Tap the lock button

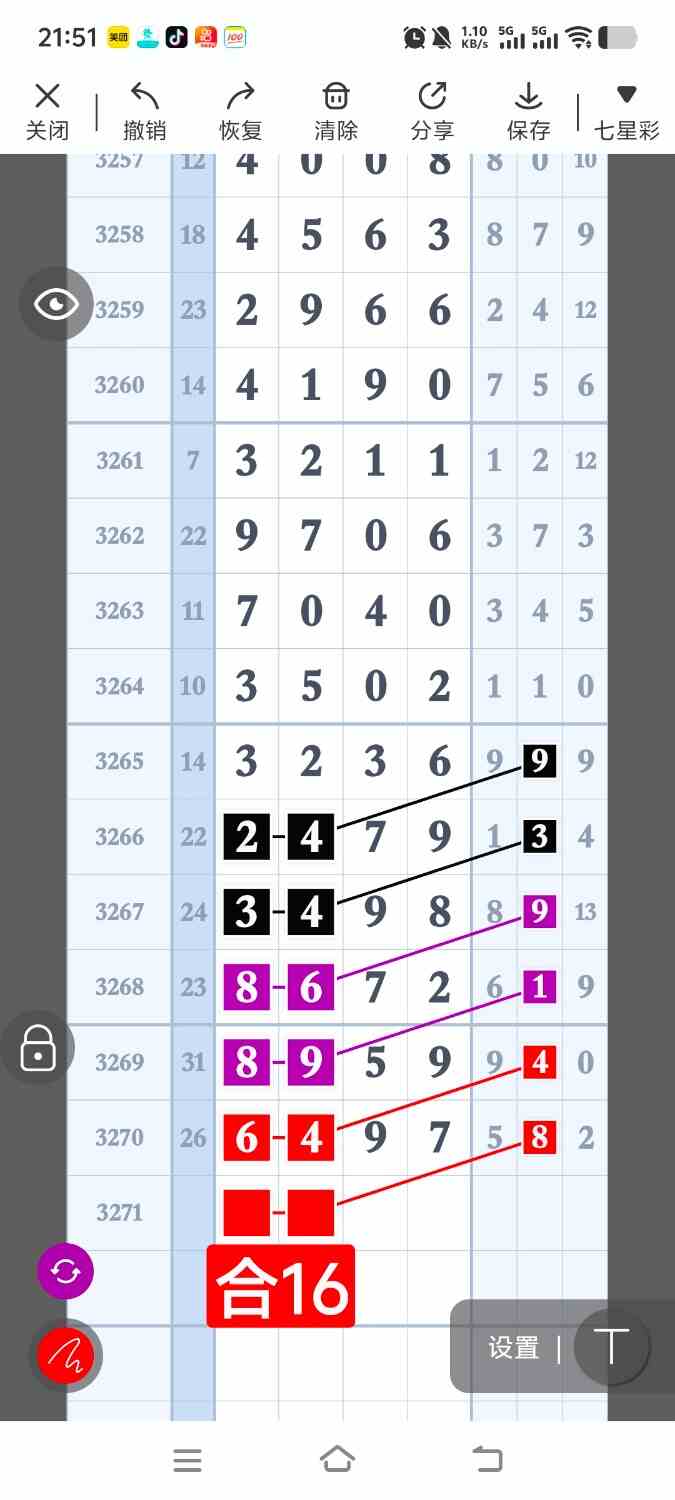point(38,1047)
